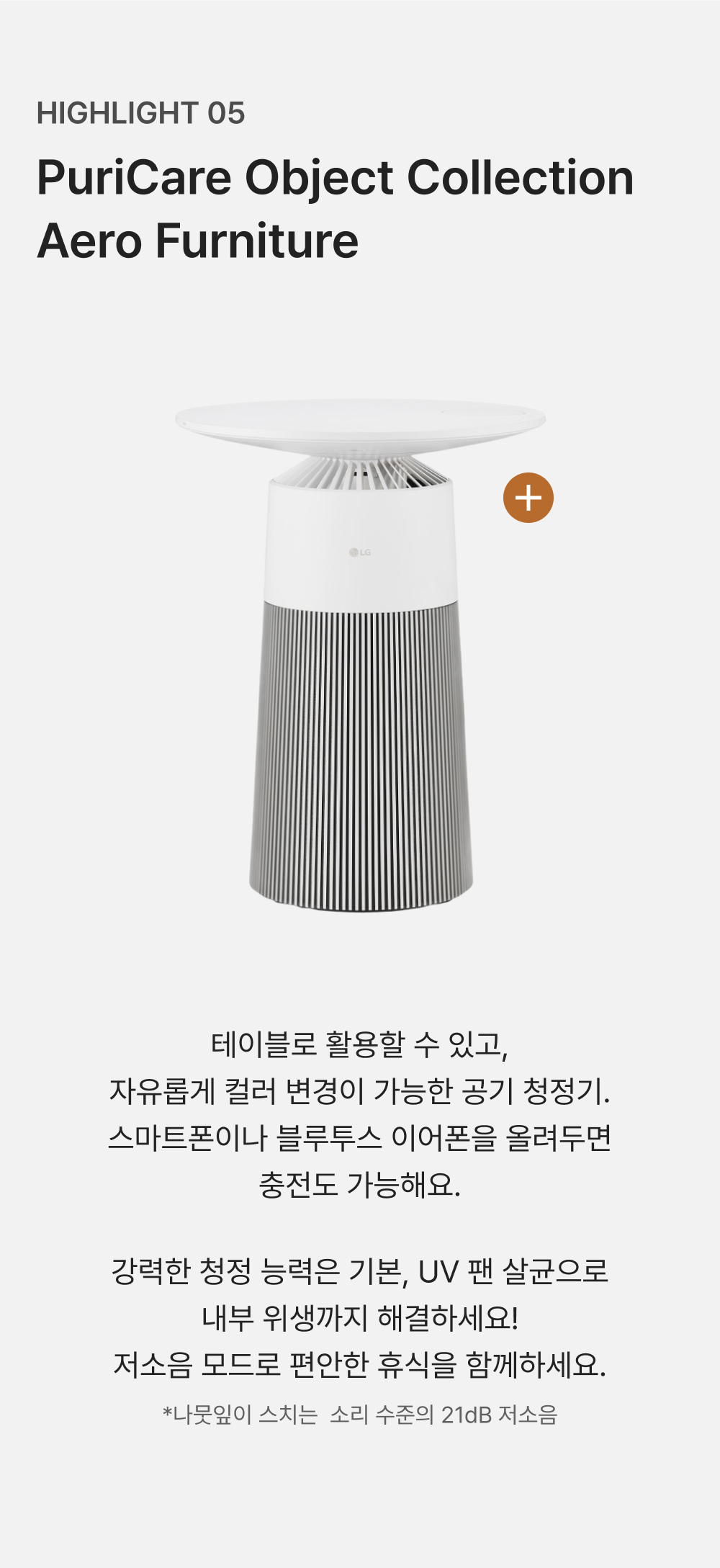The height and width of the screenshot is (1568, 720).
Task: Open the plus hotspot beside the air purifier
Action: 528,498
